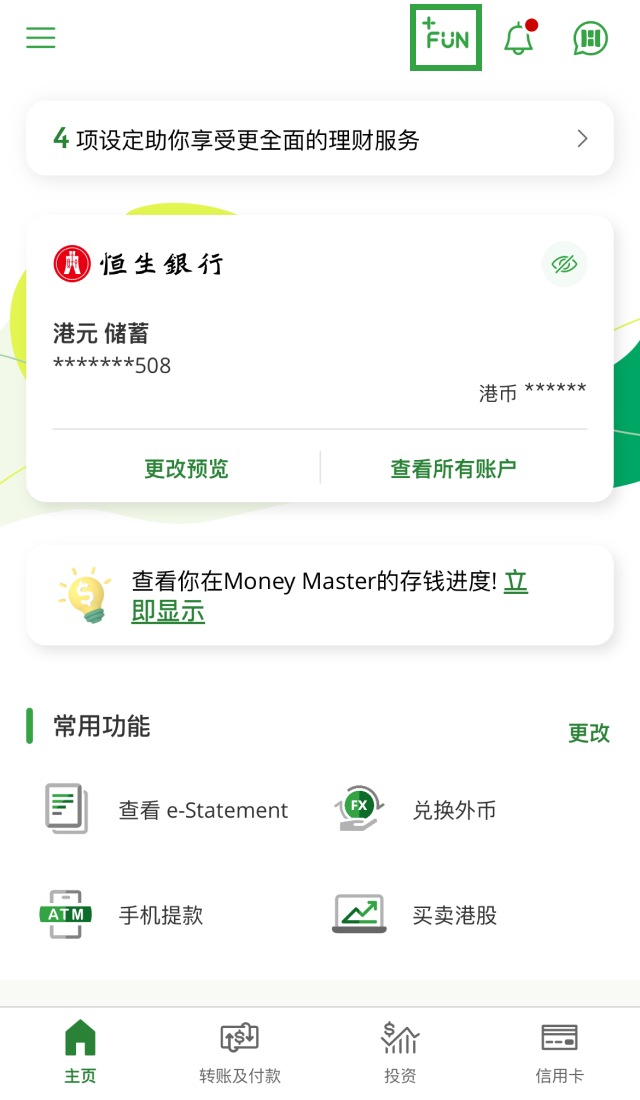Image resolution: width=640 pixels, height=1100 pixels.
Task: Open 查看 e-Statement shortcut
Action: click(168, 810)
